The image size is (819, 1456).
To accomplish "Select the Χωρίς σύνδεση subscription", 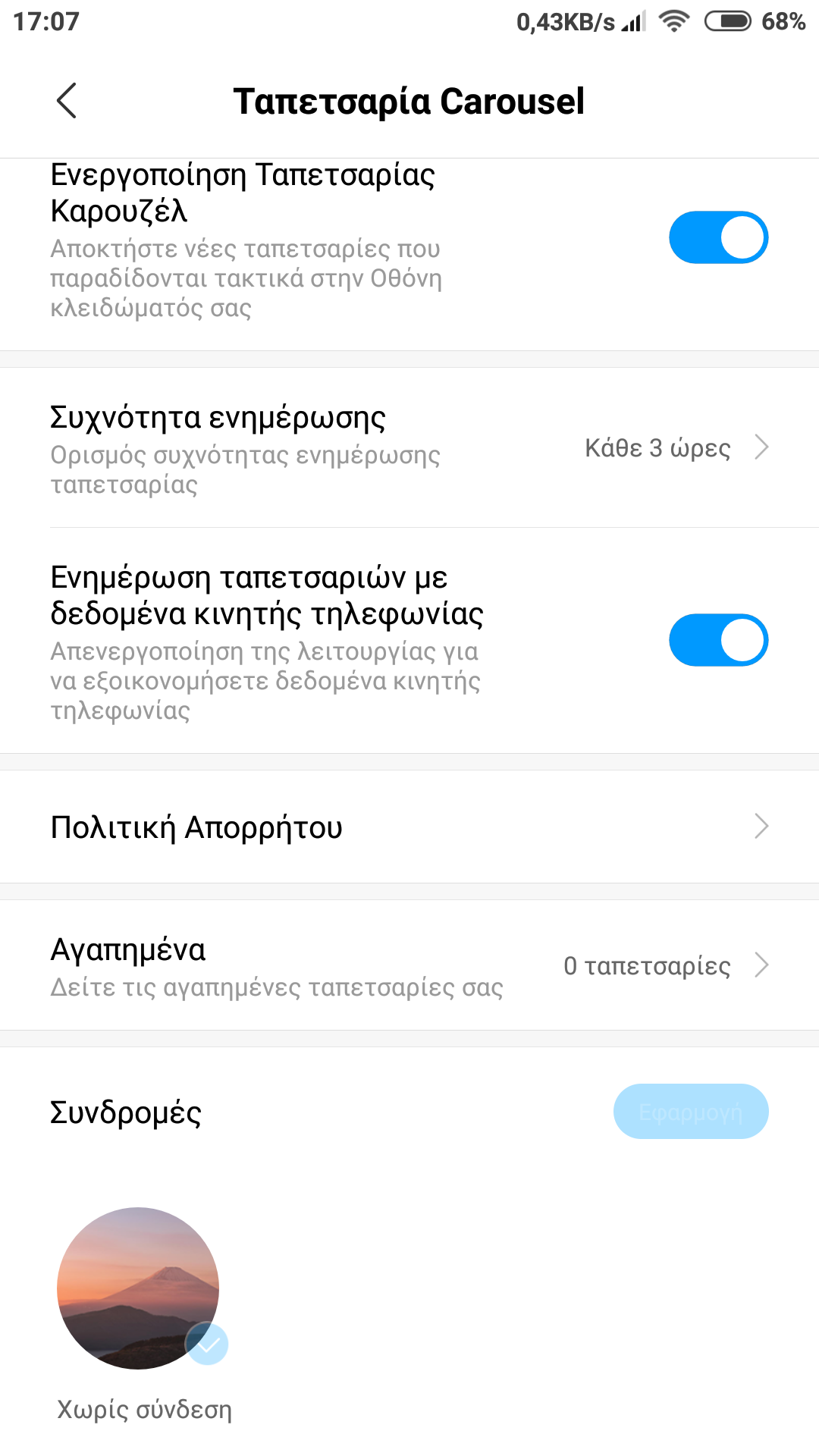I will tap(139, 1288).
